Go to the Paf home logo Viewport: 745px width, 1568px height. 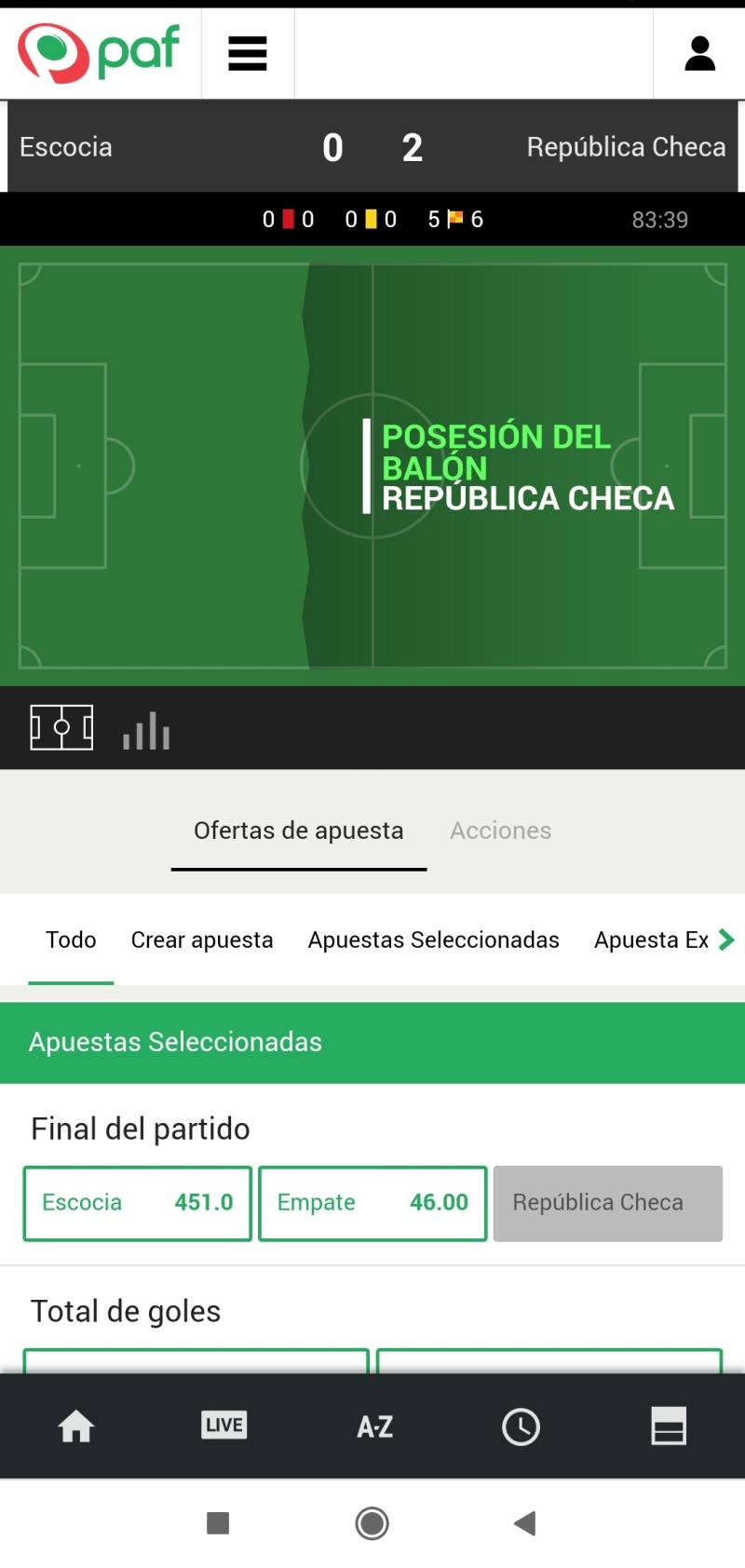click(99, 52)
